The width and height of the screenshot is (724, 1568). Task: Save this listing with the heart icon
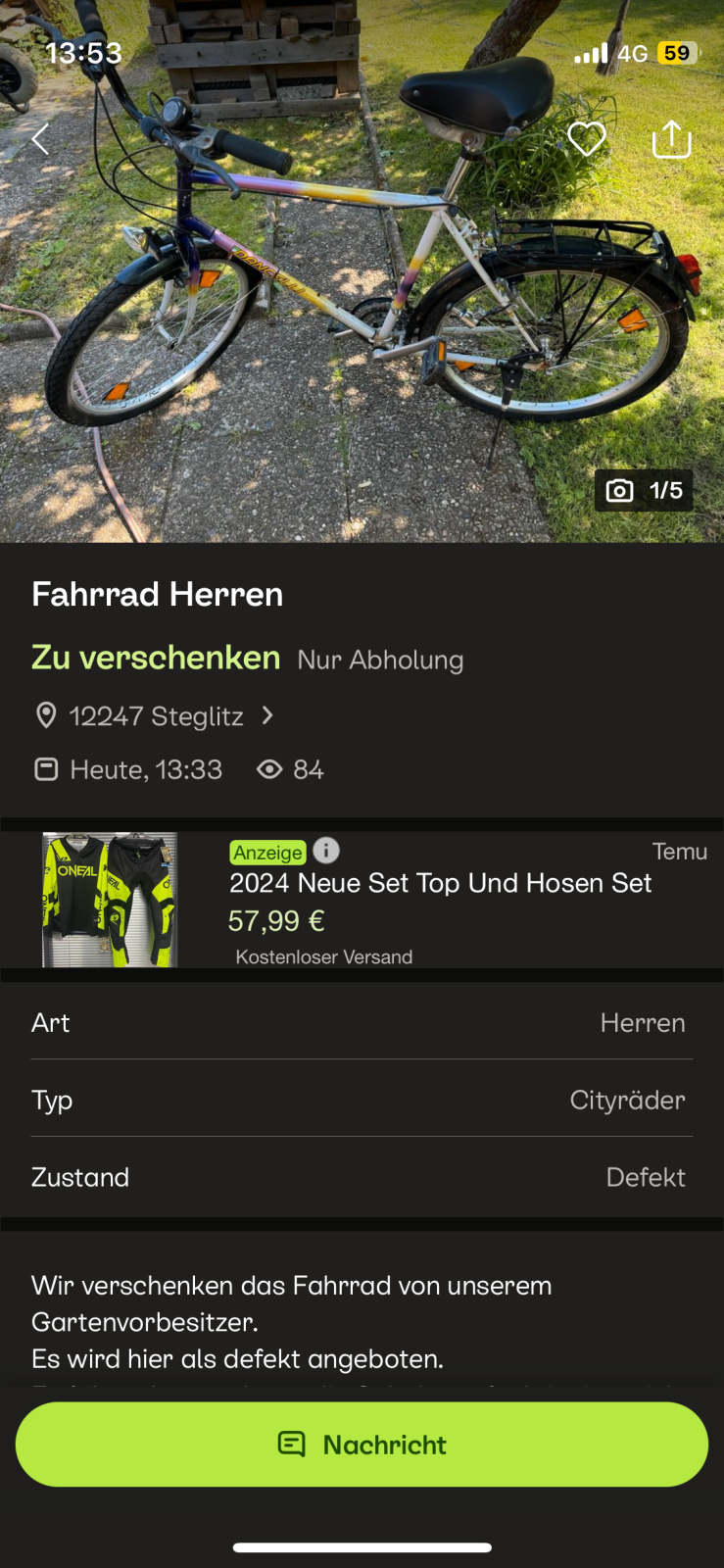[x=587, y=139]
